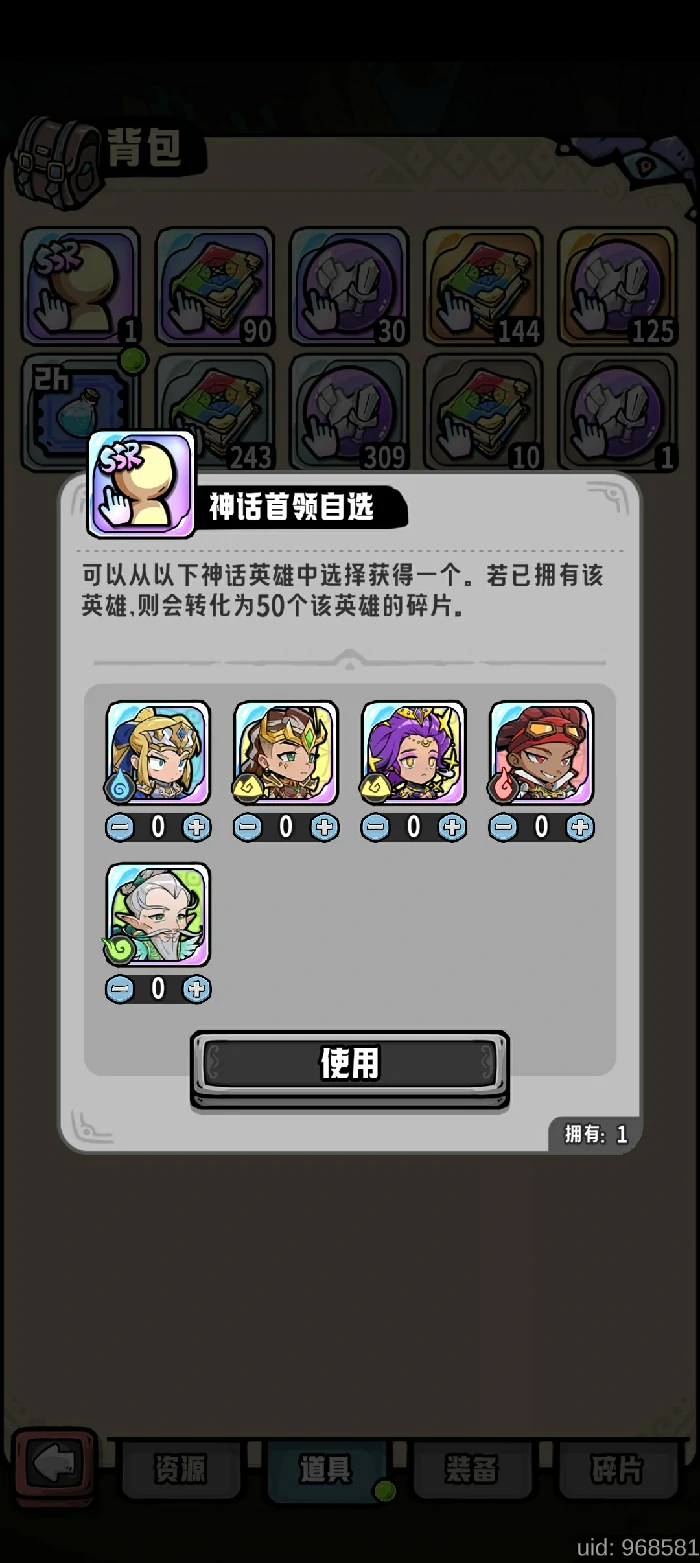Viewport: 700px width, 1563px height.
Task: View the purple-haired hero portrait
Action: [x=413, y=754]
